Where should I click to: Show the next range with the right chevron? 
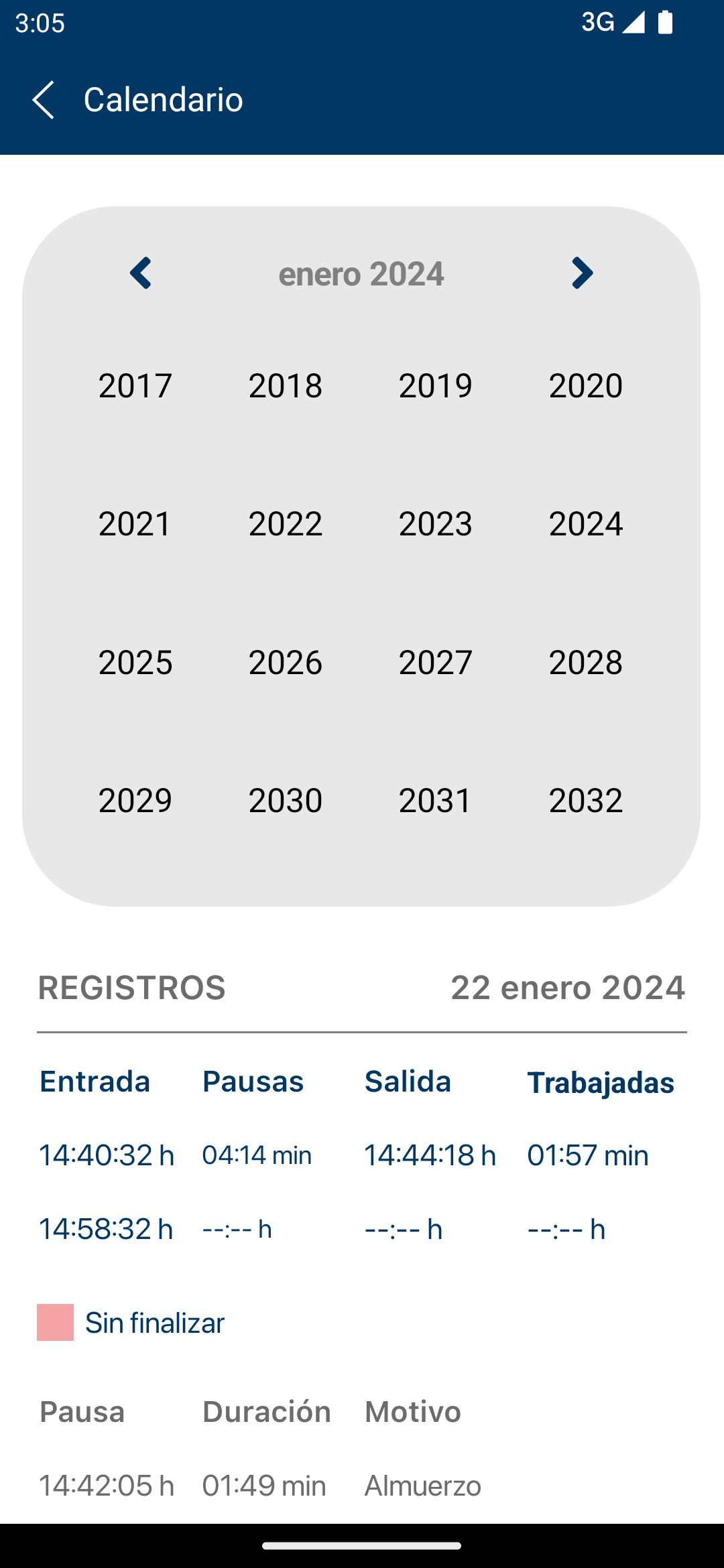(582, 273)
